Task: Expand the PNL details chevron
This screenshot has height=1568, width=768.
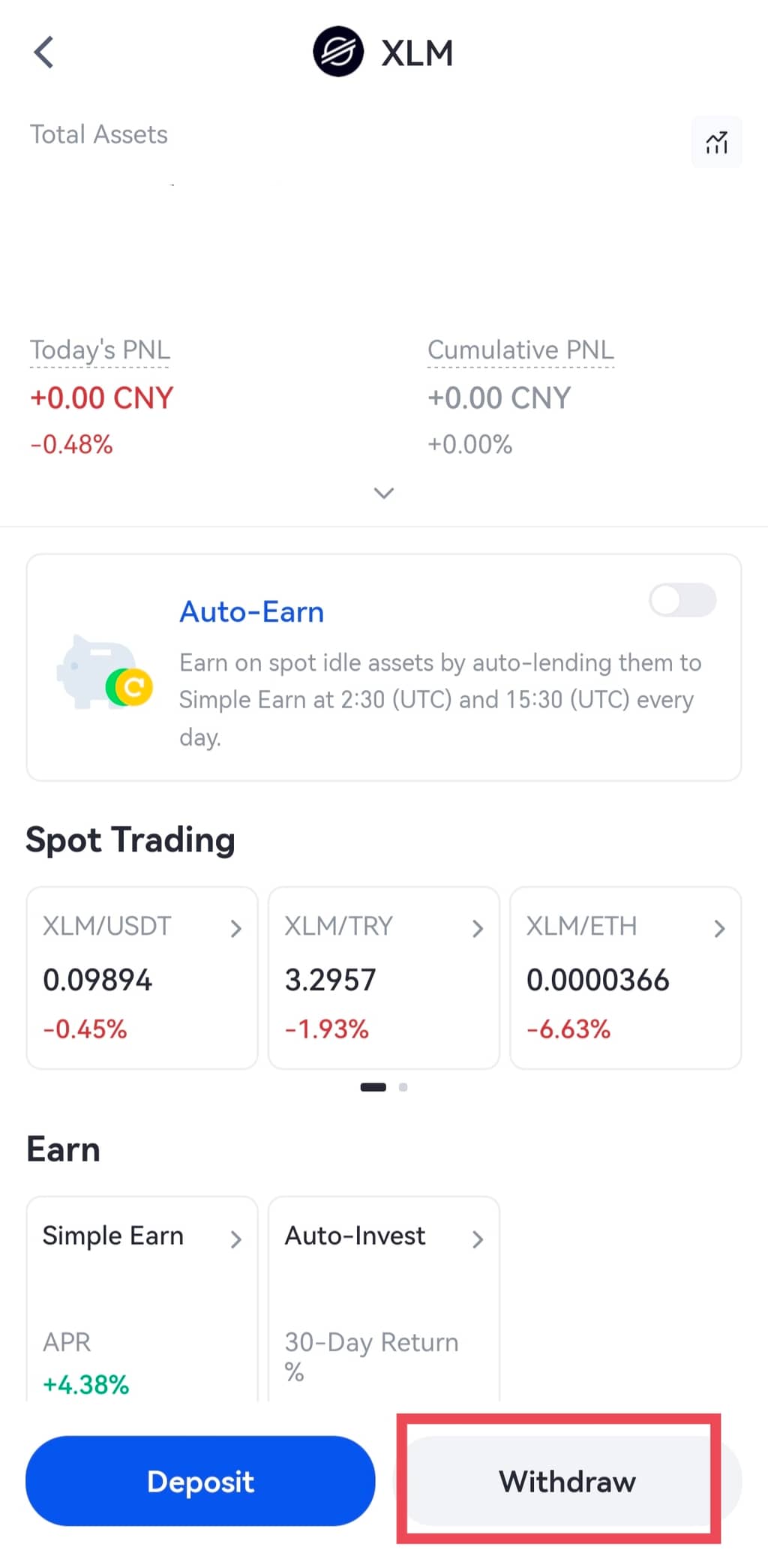Action: point(384,493)
